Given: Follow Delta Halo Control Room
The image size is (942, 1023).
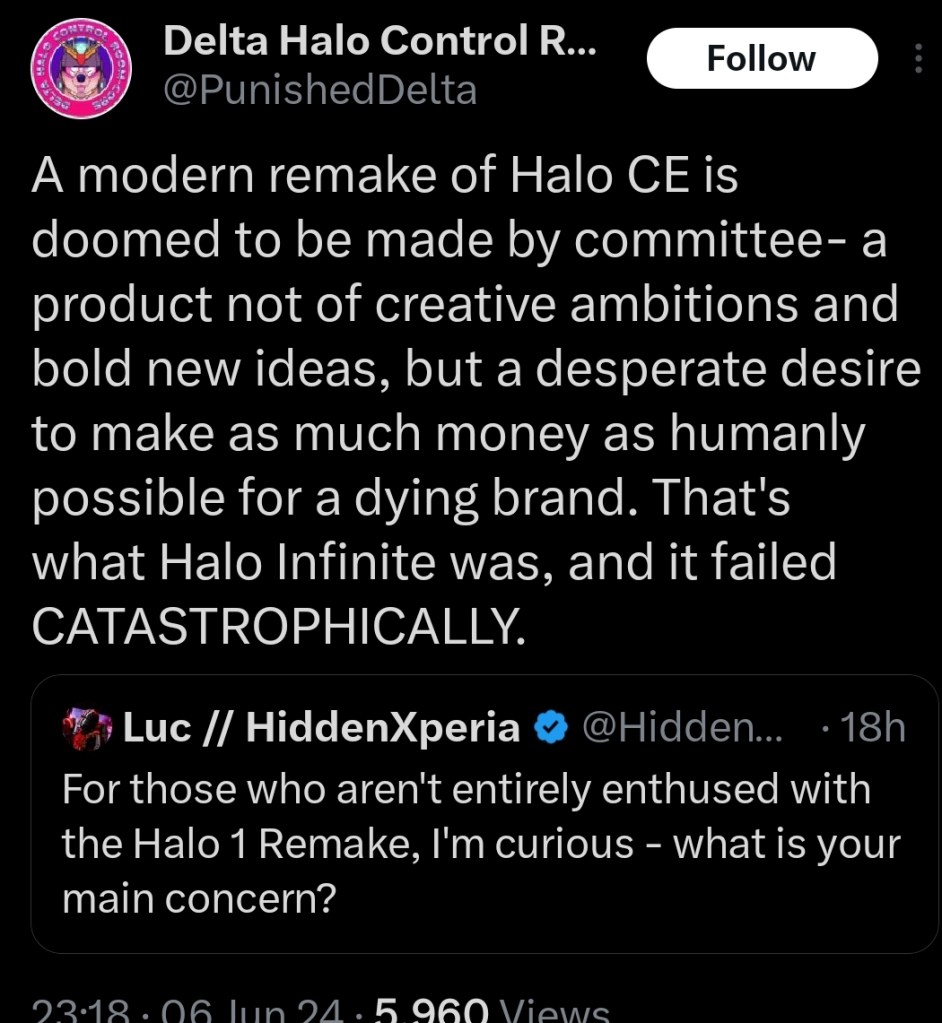Looking at the screenshot, I should 761,59.
